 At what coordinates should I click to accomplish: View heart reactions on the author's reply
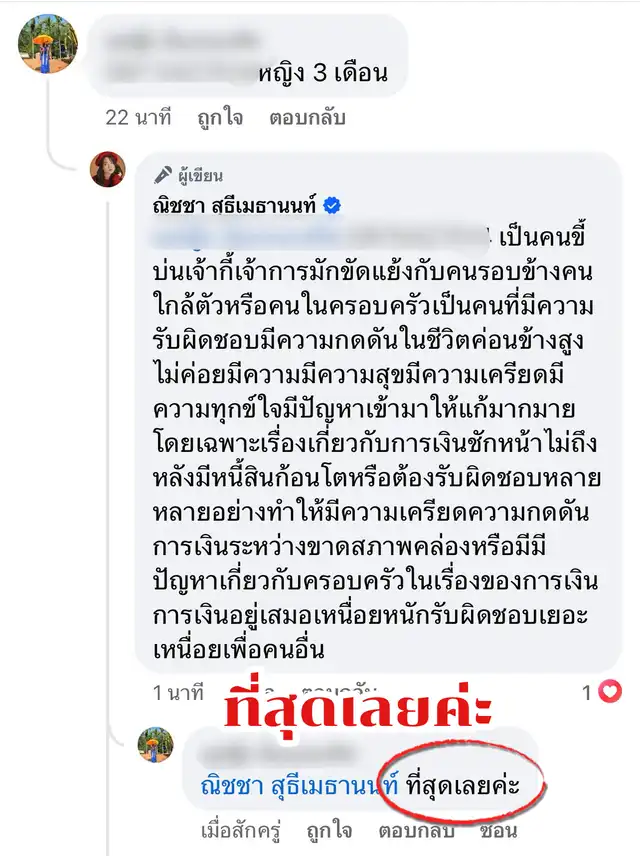(x=603, y=690)
